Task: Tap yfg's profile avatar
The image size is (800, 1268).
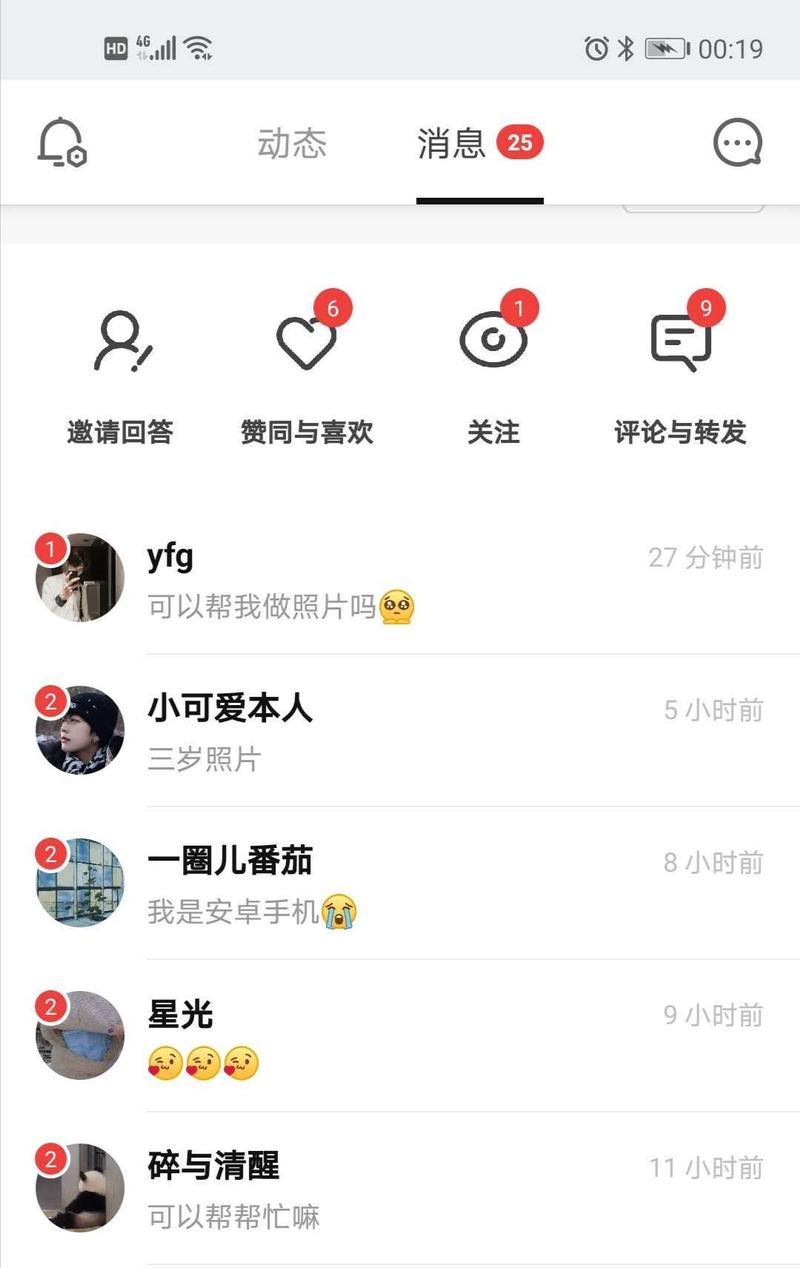Action: 80,577
